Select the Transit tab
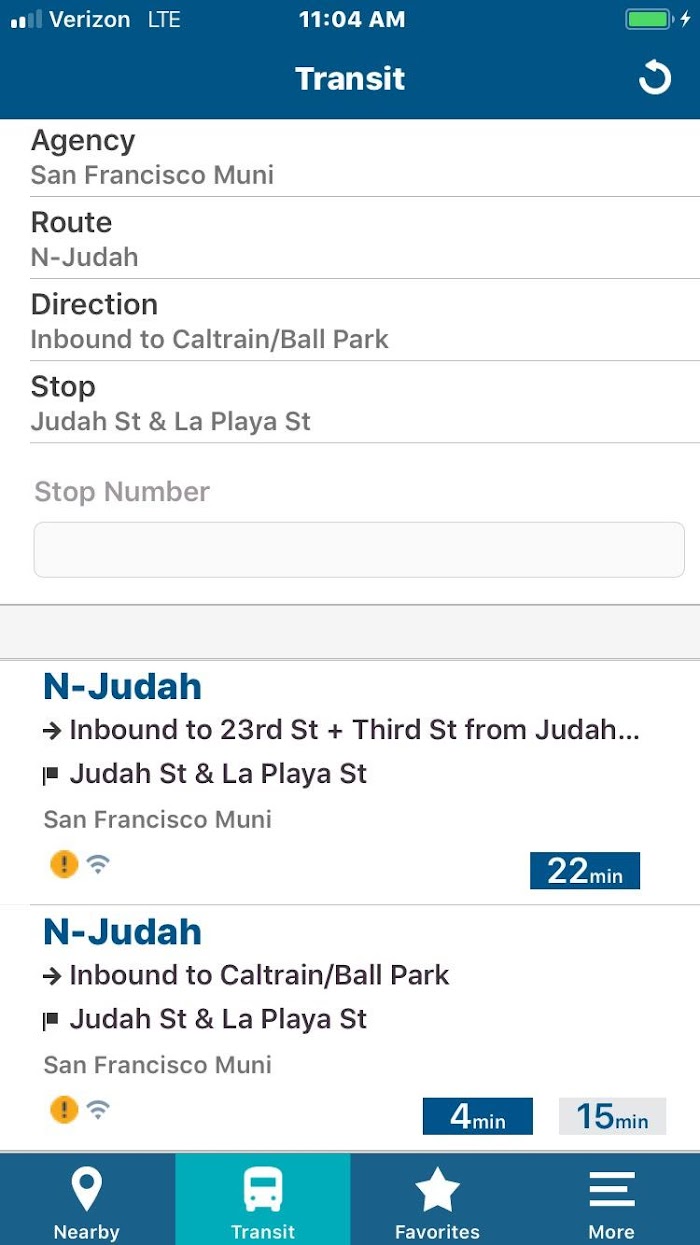 pos(263,1199)
